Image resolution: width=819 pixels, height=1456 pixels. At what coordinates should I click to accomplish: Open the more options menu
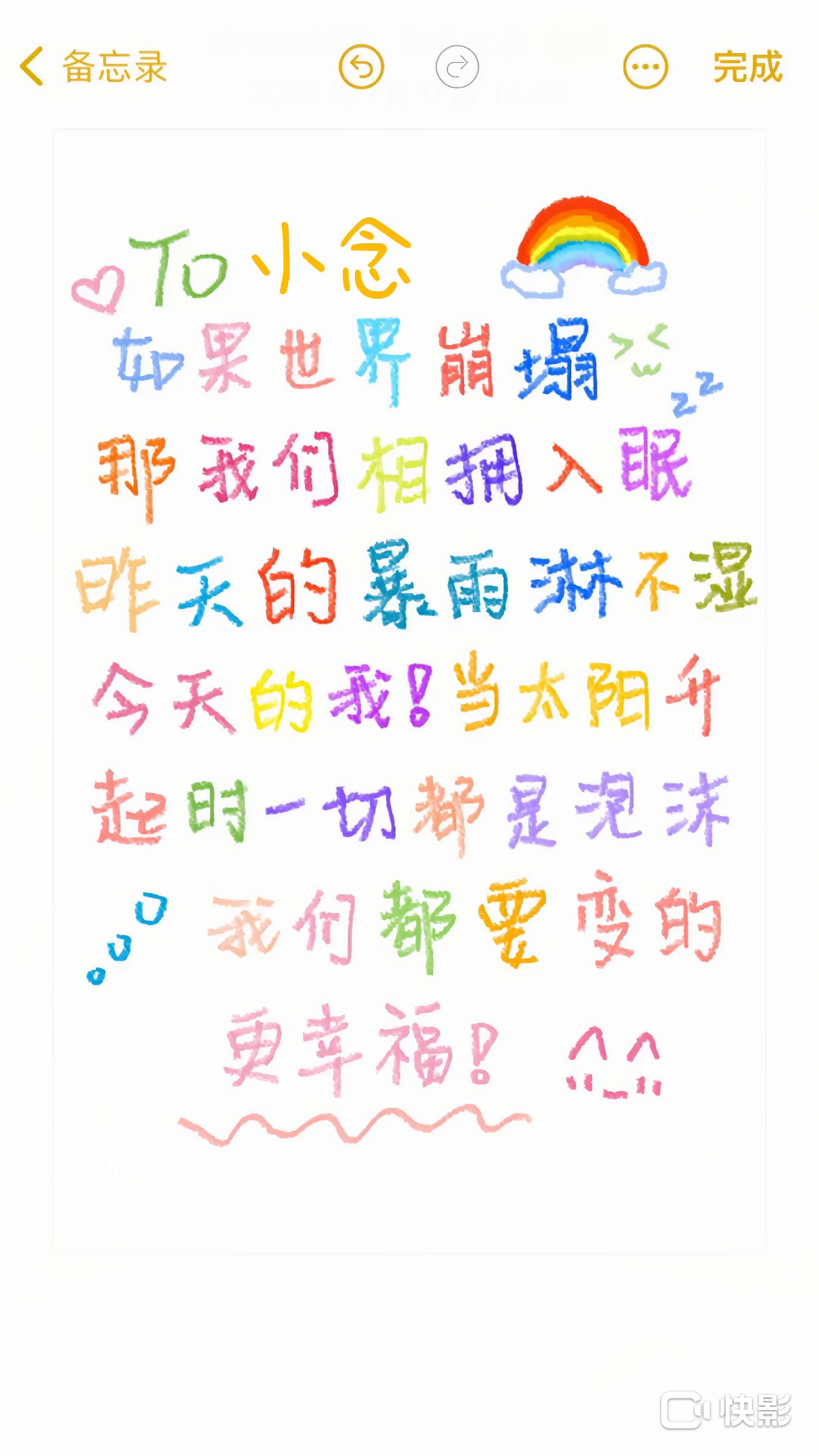coord(645,67)
